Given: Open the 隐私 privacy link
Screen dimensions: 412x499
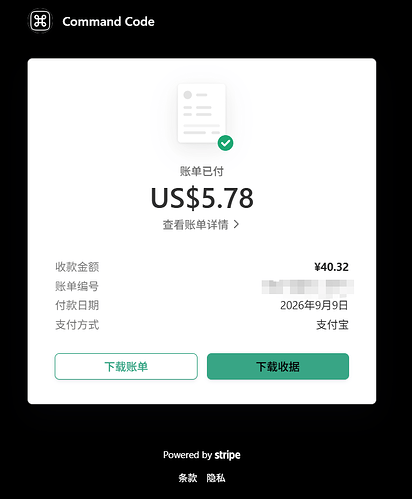Looking at the screenshot, I should (216, 478).
